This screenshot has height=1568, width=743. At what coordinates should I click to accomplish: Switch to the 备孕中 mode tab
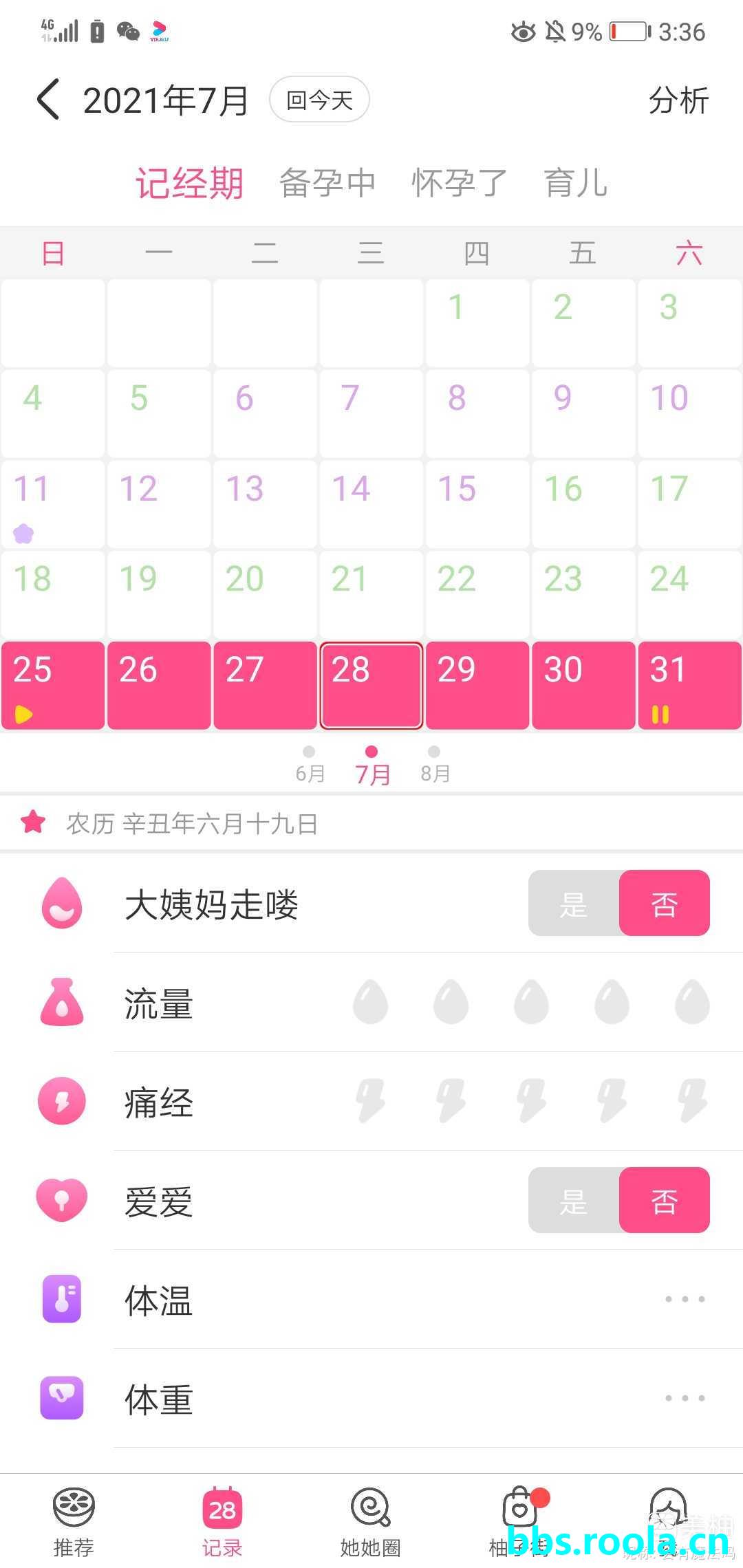coord(327,183)
